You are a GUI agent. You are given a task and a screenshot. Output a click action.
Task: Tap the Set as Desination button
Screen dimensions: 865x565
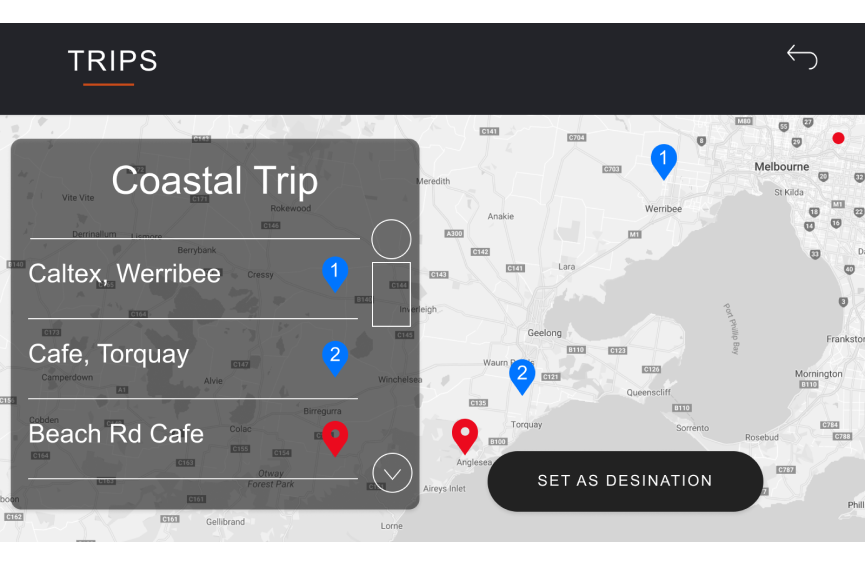pyautogui.click(x=625, y=481)
